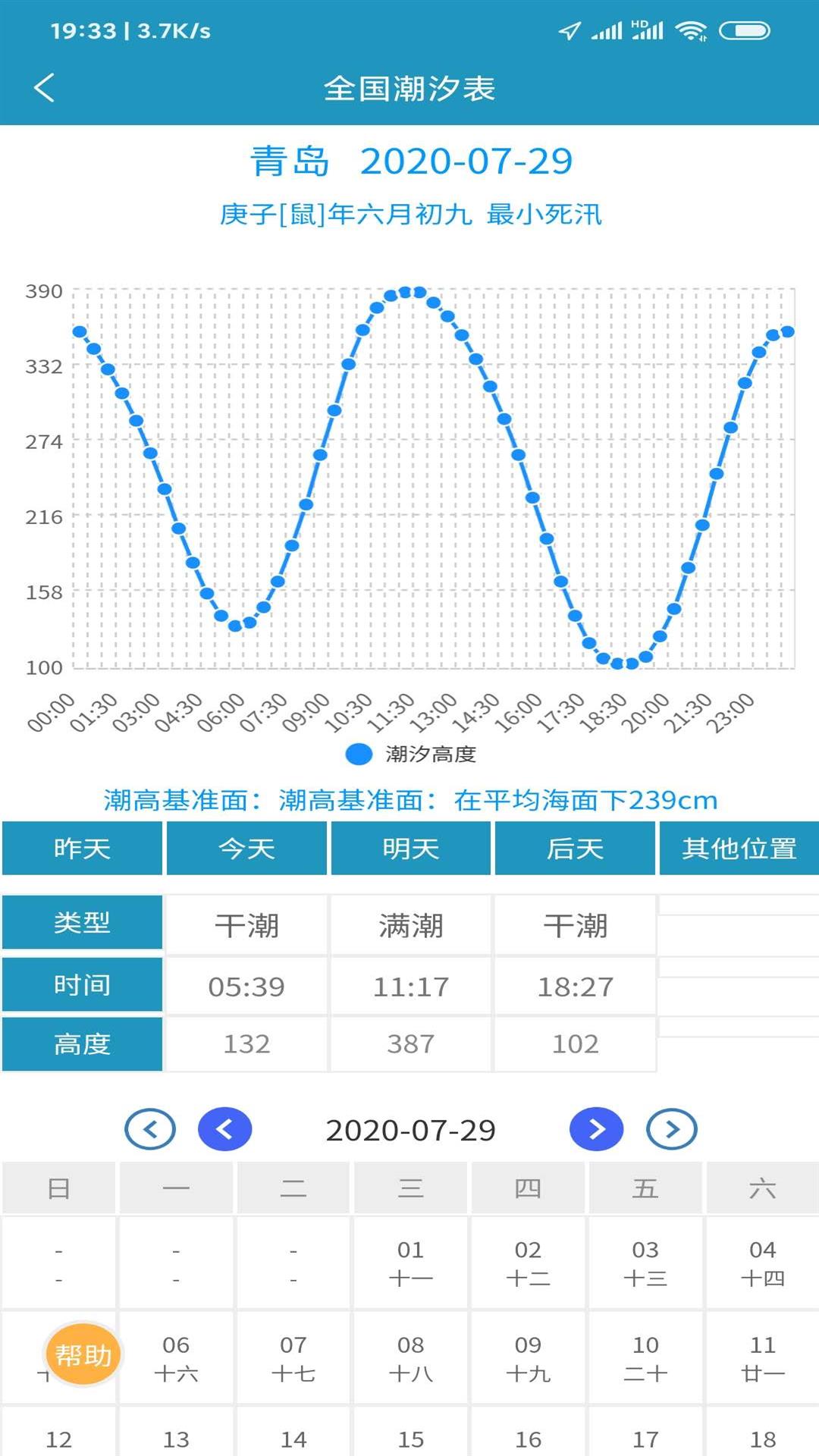Show yesterday's tide data (昨天)
This screenshot has height=1456, width=819.
click(x=82, y=849)
